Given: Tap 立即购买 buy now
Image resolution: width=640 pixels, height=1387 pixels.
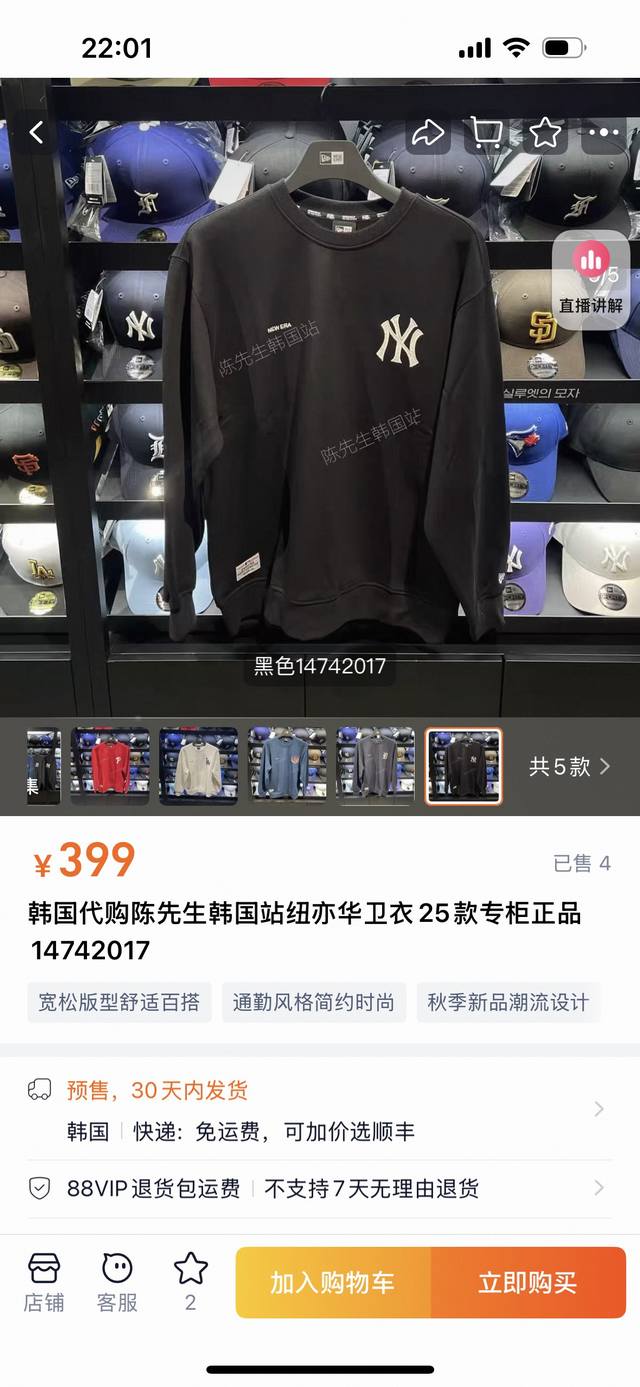Looking at the screenshot, I should pyautogui.click(x=527, y=1283).
